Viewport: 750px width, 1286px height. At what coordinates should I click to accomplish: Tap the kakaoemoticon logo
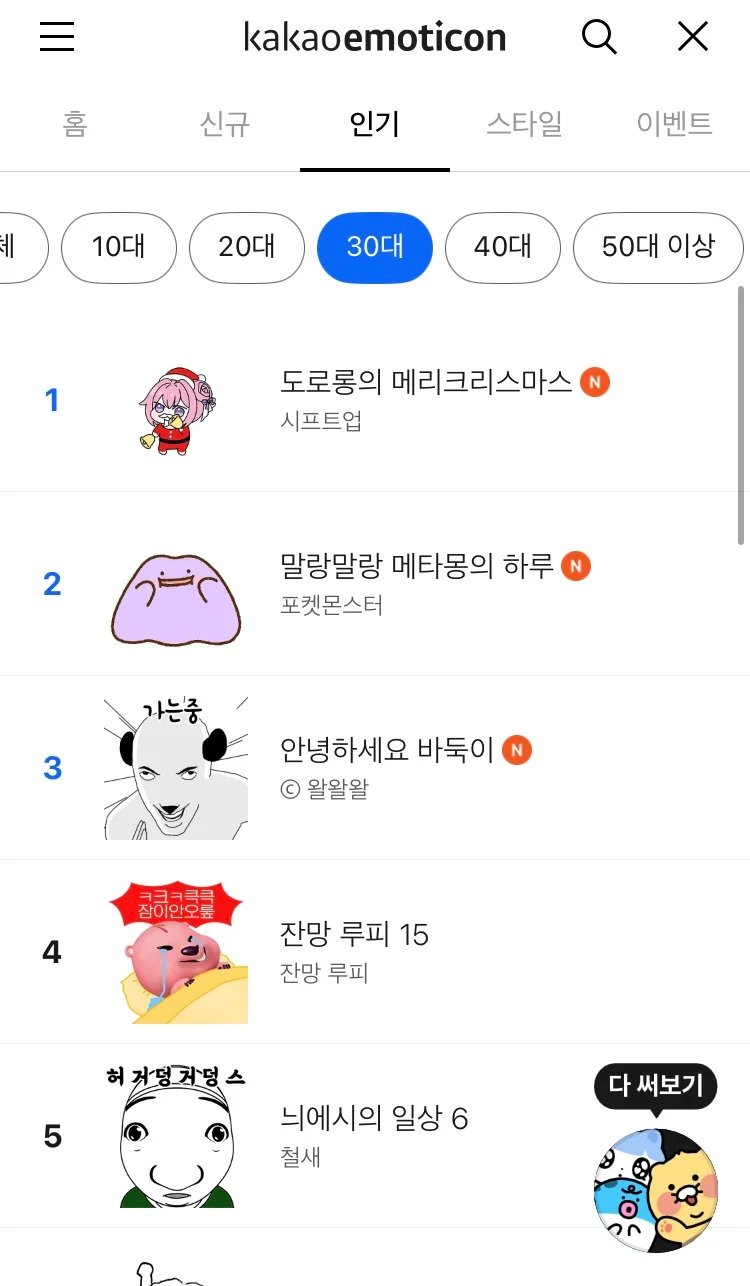[375, 37]
